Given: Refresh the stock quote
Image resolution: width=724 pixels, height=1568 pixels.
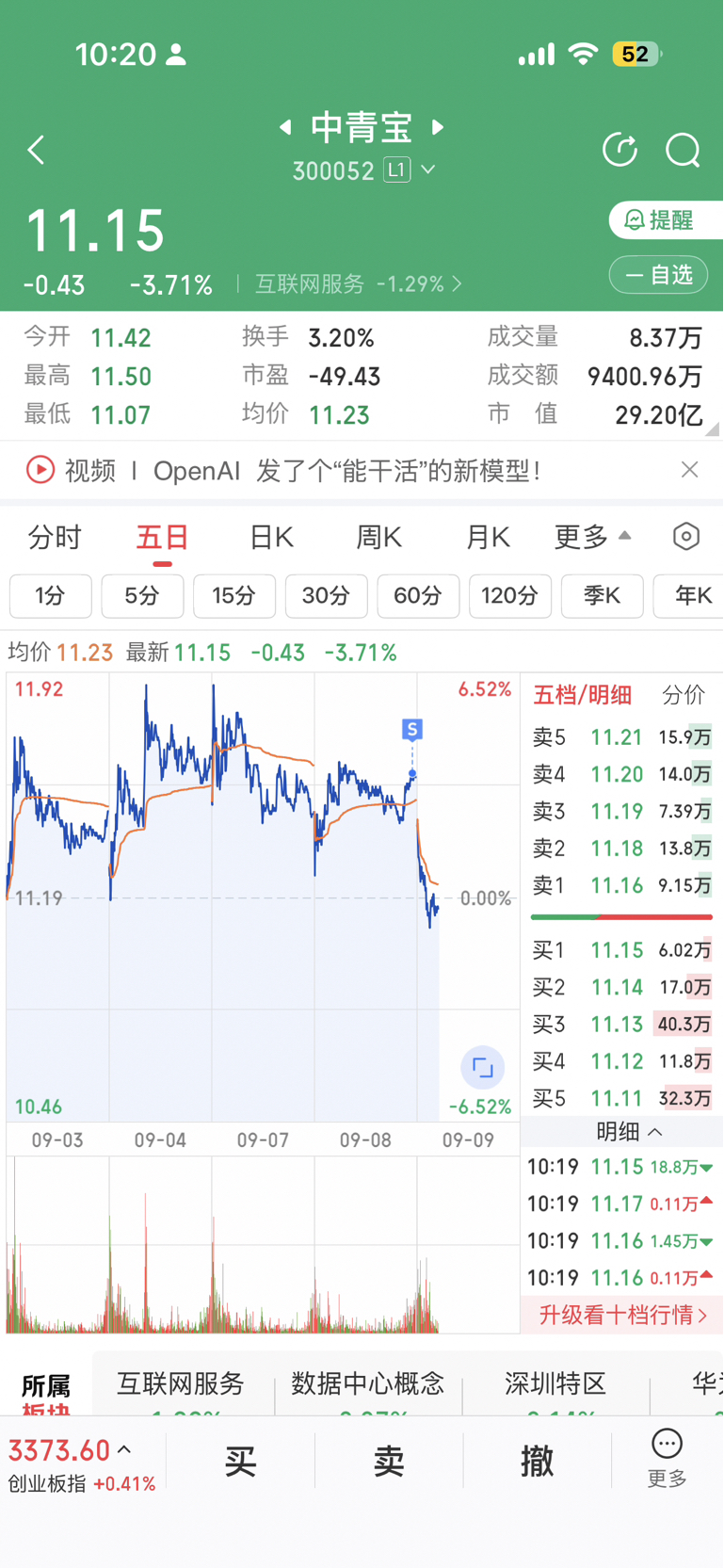Looking at the screenshot, I should 619,150.
